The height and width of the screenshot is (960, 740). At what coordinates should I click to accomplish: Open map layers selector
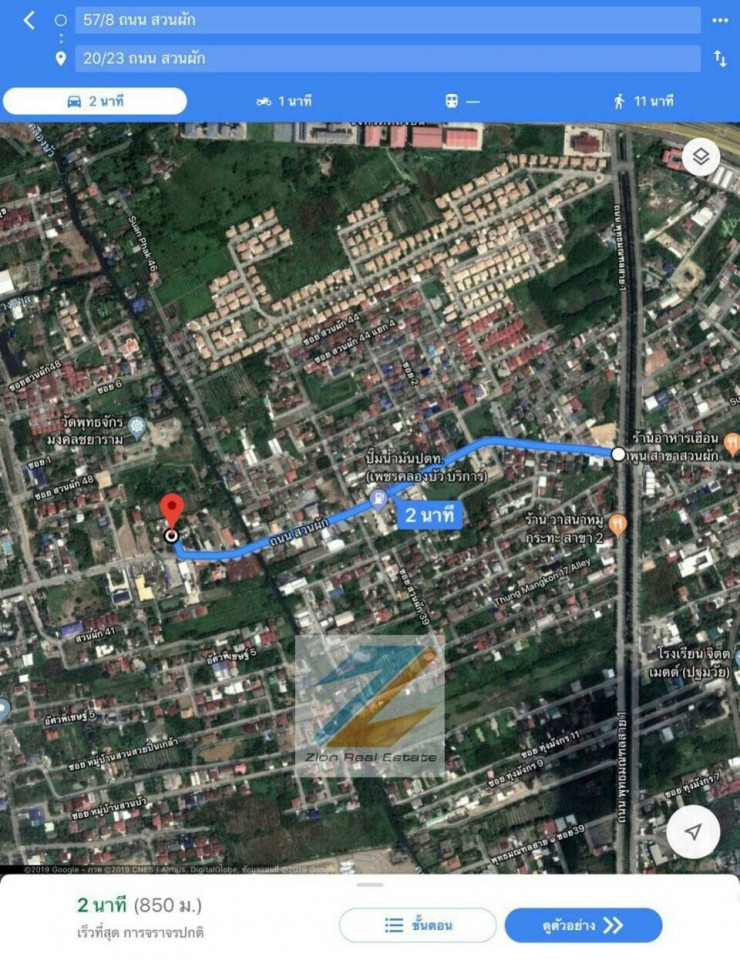pos(701,157)
